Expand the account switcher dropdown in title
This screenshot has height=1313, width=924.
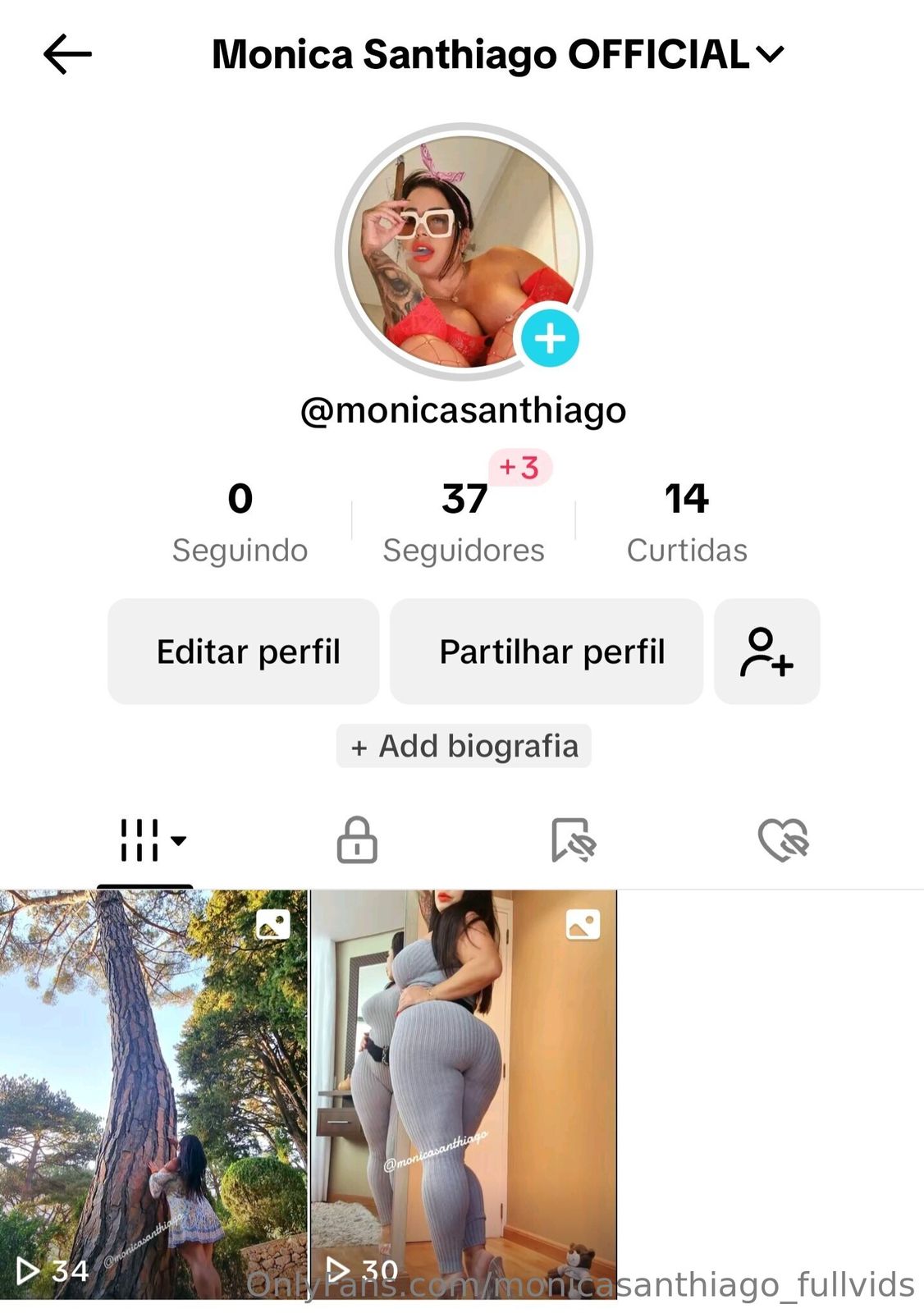point(770,55)
